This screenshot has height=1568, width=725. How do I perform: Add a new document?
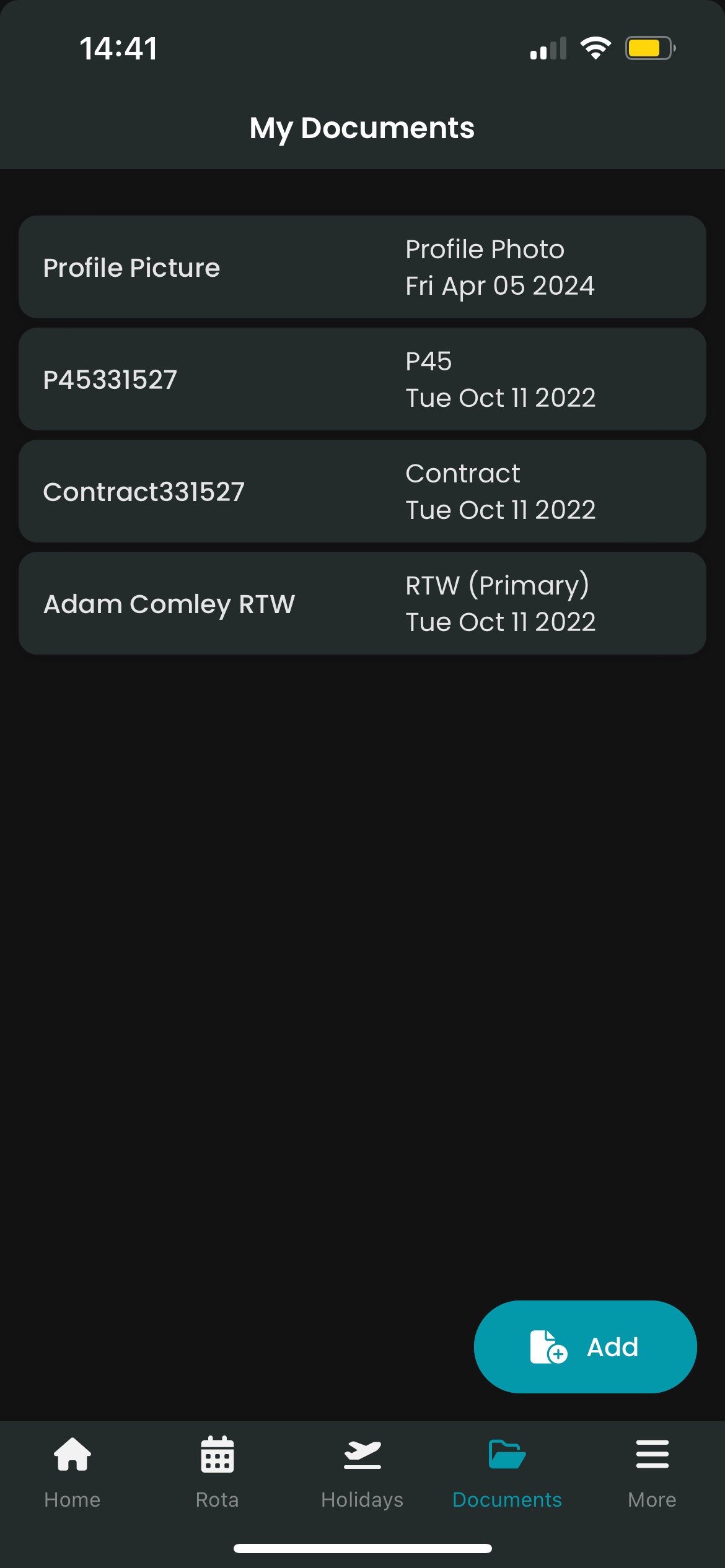(x=585, y=1347)
